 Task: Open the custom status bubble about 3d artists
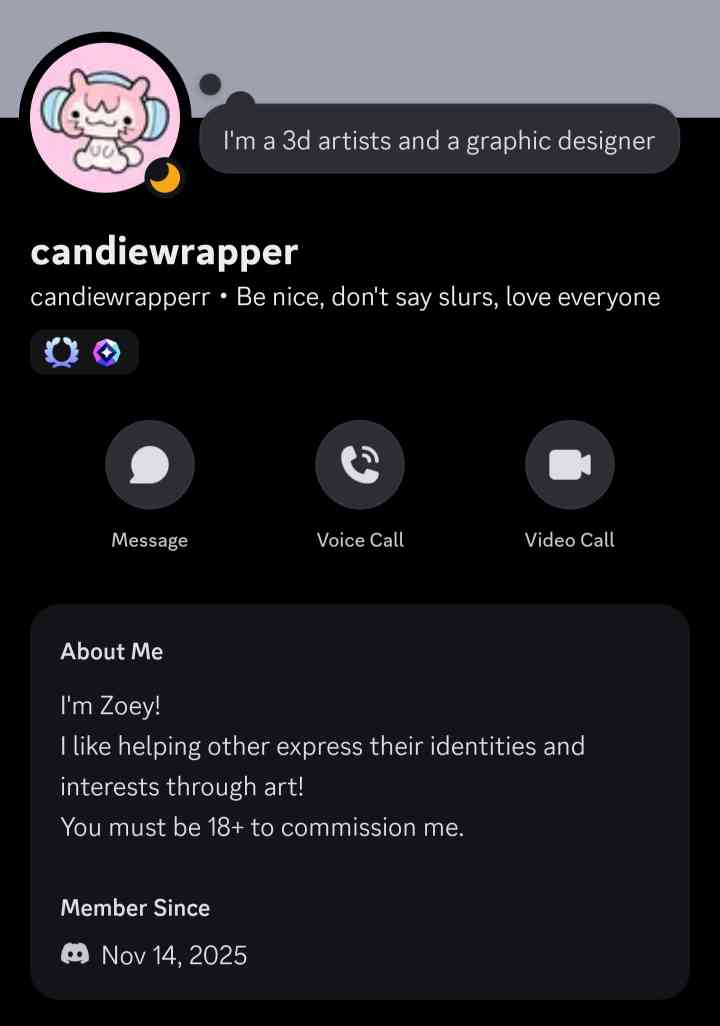pyautogui.click(x=439, y=140)
